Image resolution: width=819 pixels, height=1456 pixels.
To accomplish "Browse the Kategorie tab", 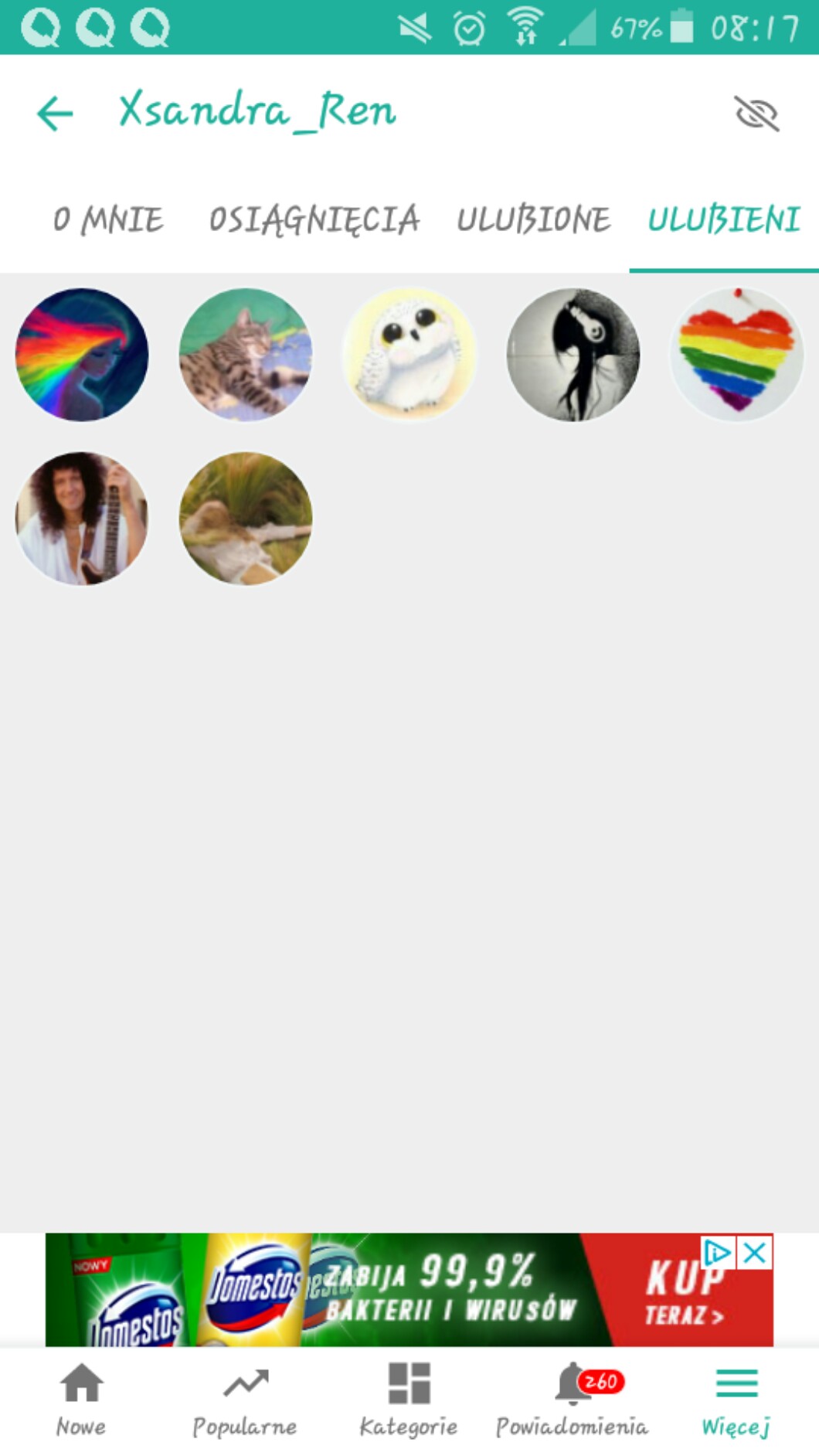I will point(409,1400).
